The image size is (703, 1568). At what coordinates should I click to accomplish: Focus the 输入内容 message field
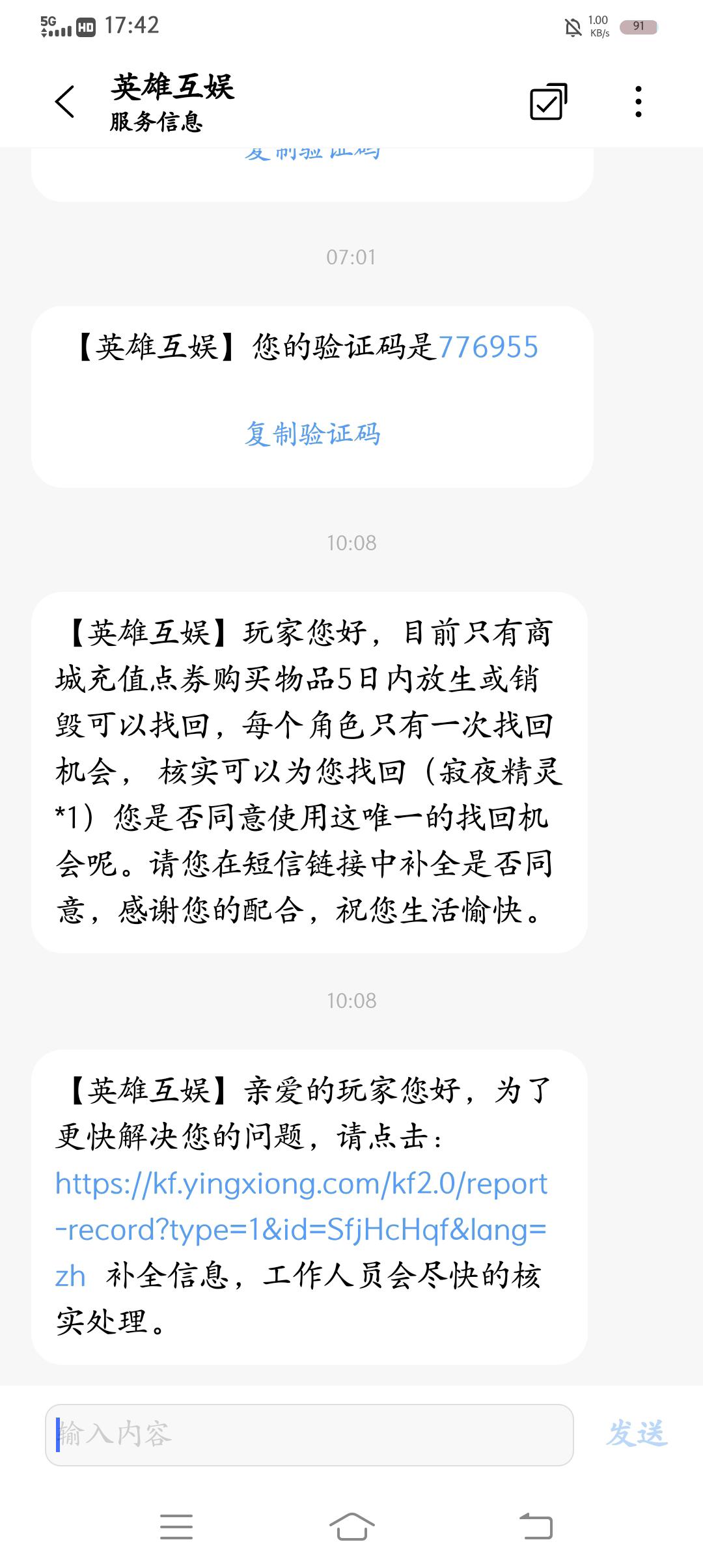(309, 1435)
